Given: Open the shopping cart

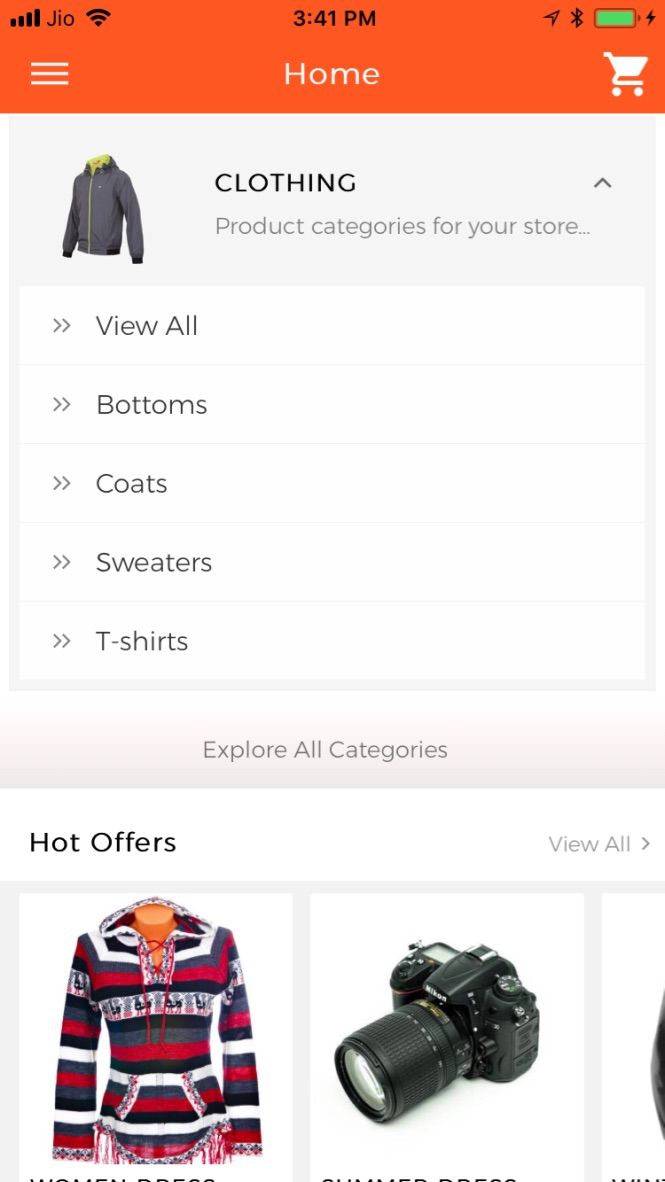Looking at the screenshot, I should coord(626,74).
